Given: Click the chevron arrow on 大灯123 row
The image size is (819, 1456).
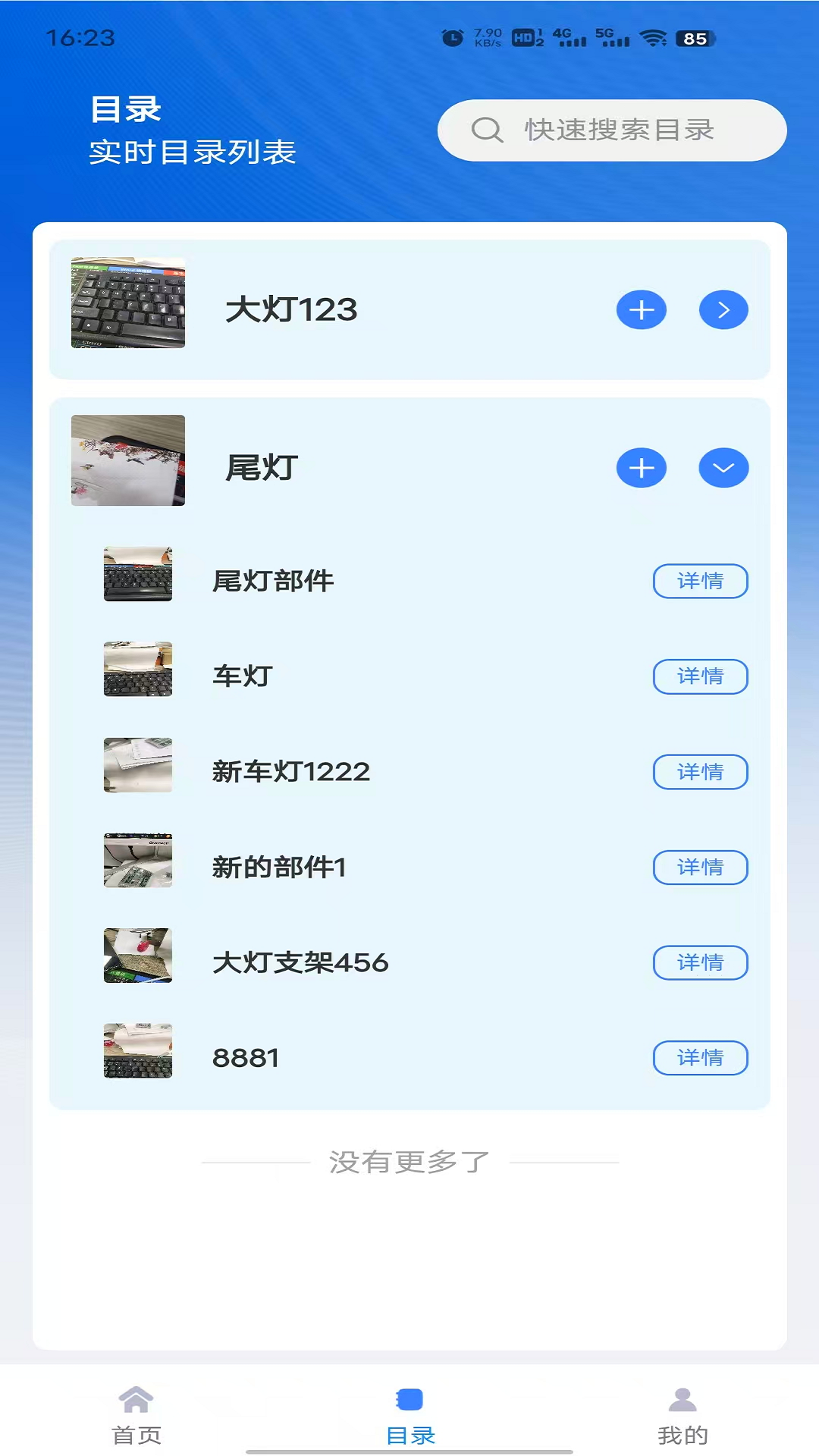Looking at the screenshot, I should [723, 309].
